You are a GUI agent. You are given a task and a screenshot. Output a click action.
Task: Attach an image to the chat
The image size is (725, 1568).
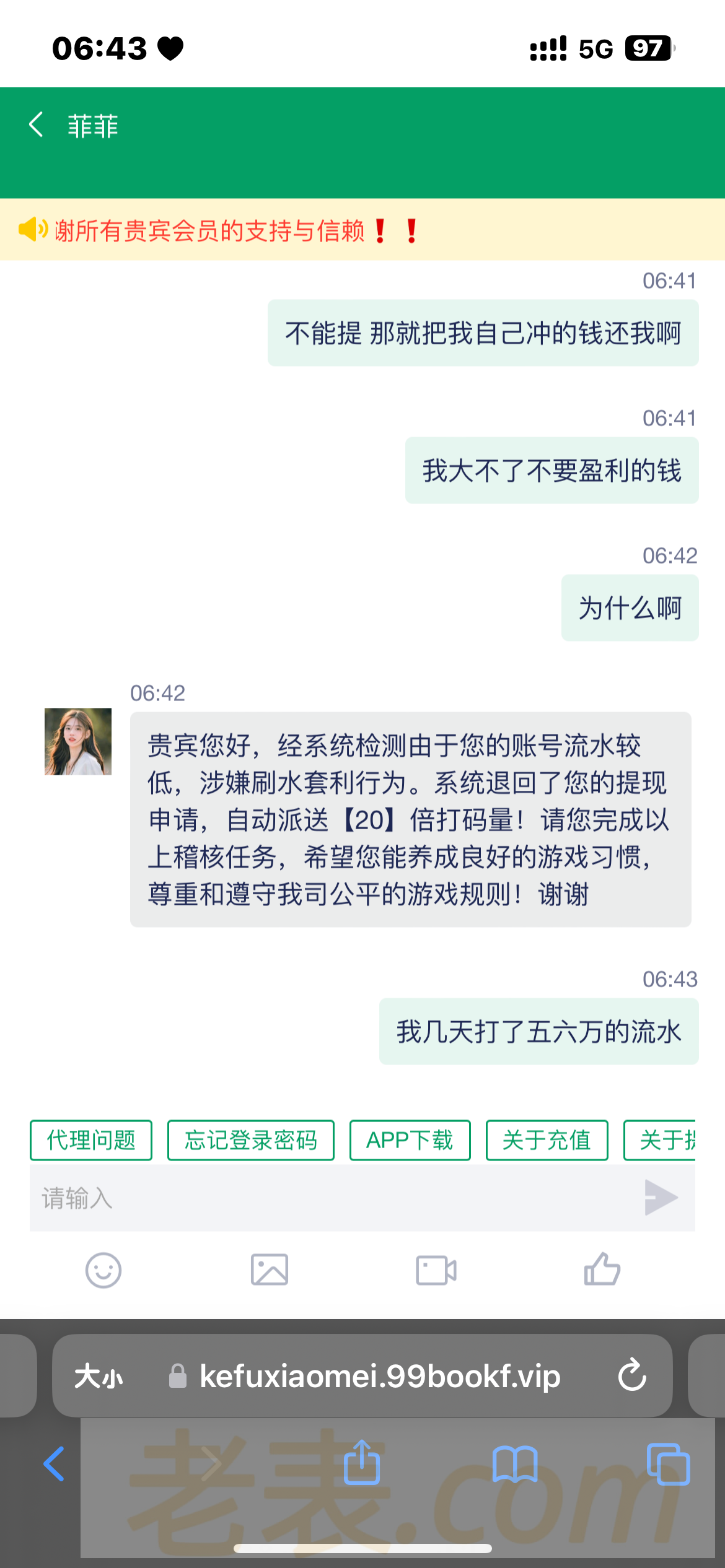coord(269,1270)
